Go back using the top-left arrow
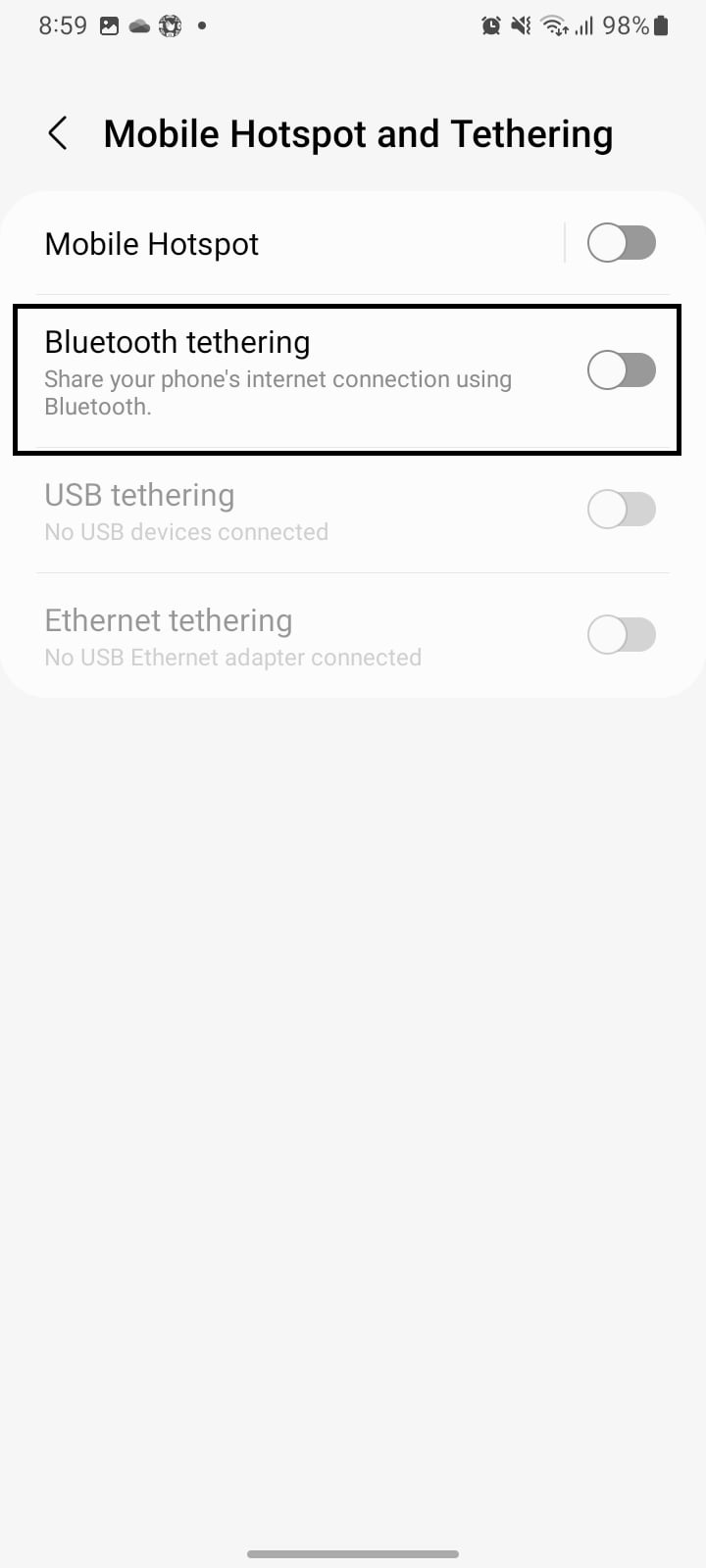 click(58, 133)
